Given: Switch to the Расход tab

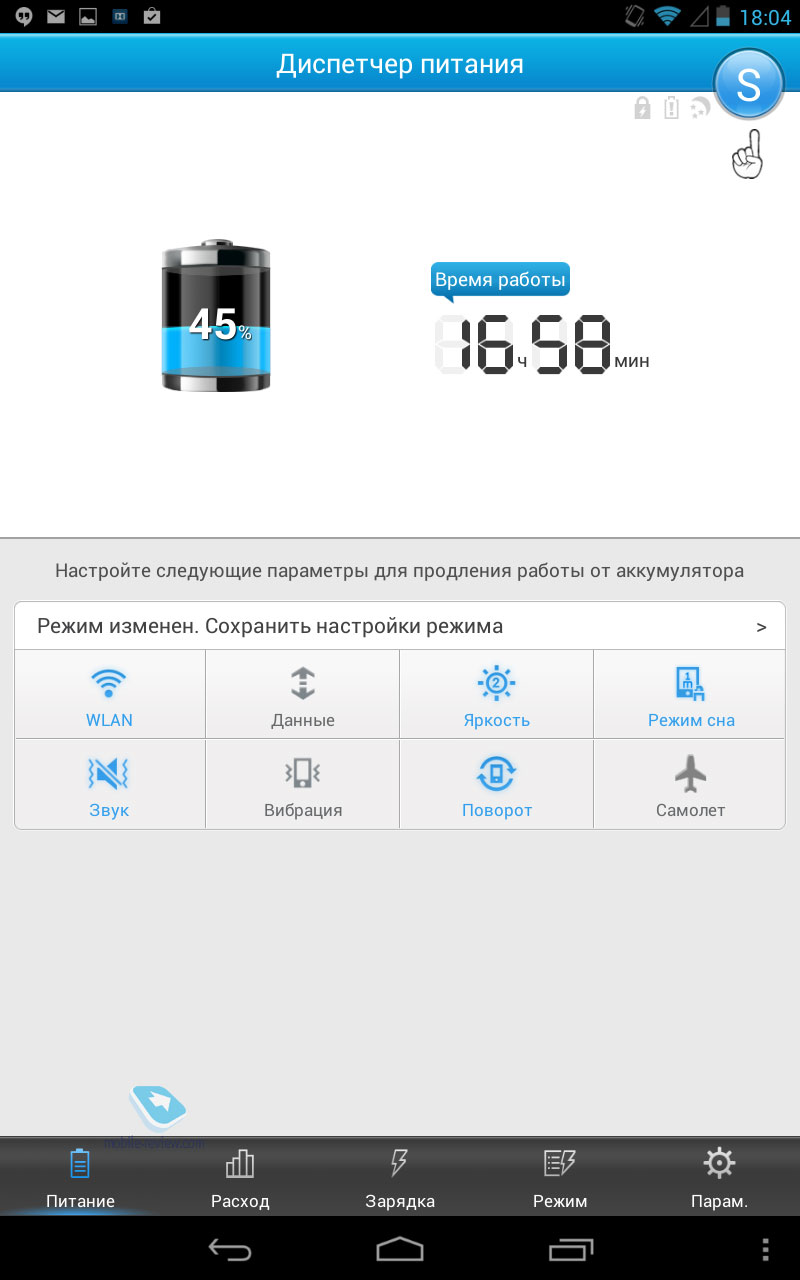Looking at the screenshot, I should click(240, 1177).
